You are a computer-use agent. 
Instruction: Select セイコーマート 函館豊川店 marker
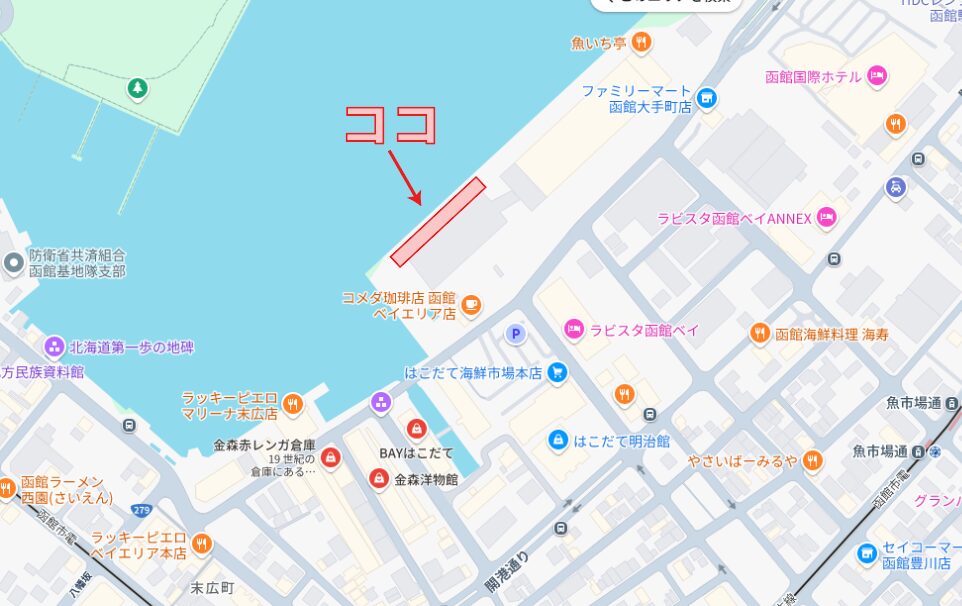tap(866, 553)
